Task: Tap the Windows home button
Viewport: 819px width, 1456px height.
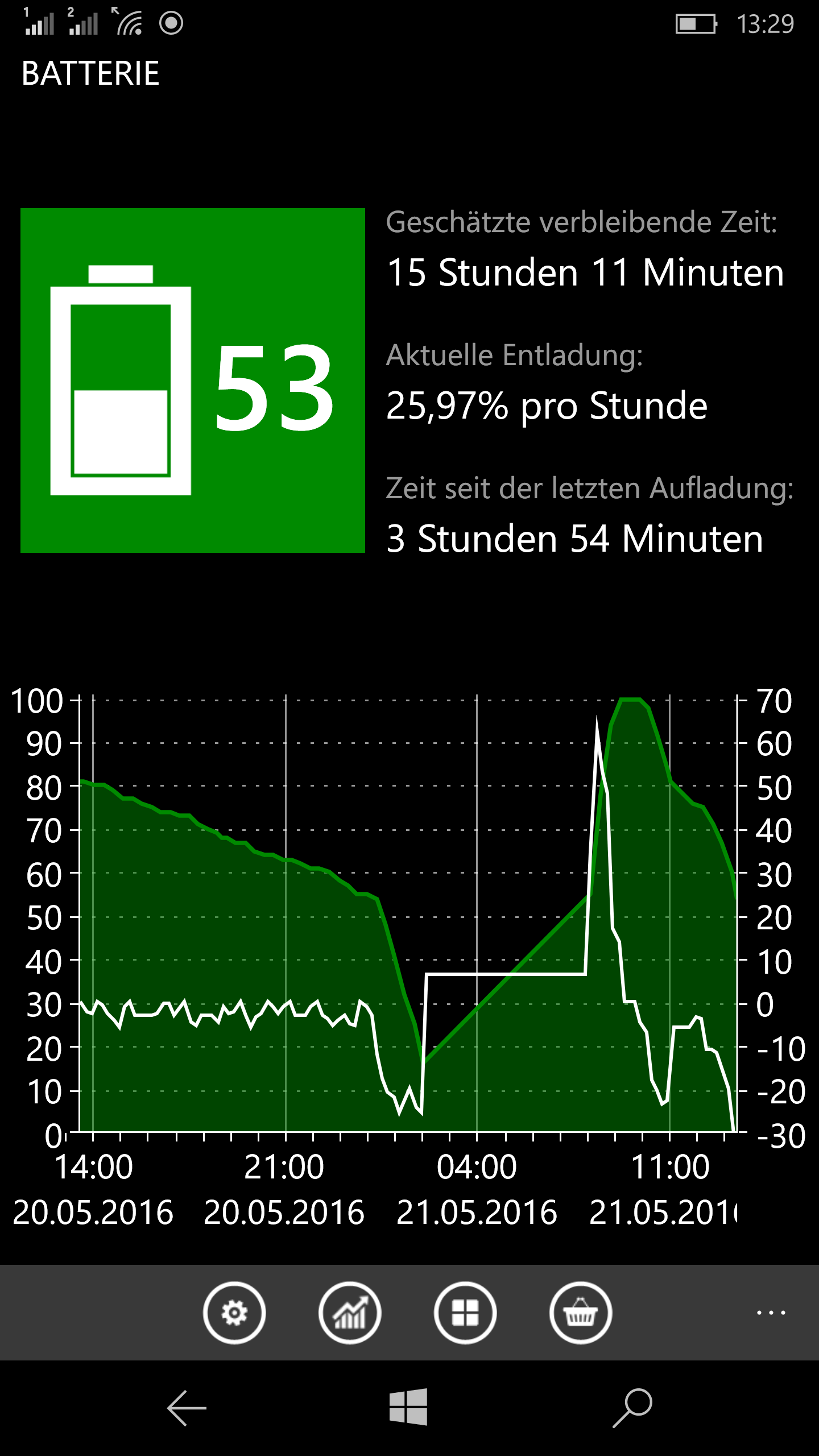Action: click(x=408, y=1407)
